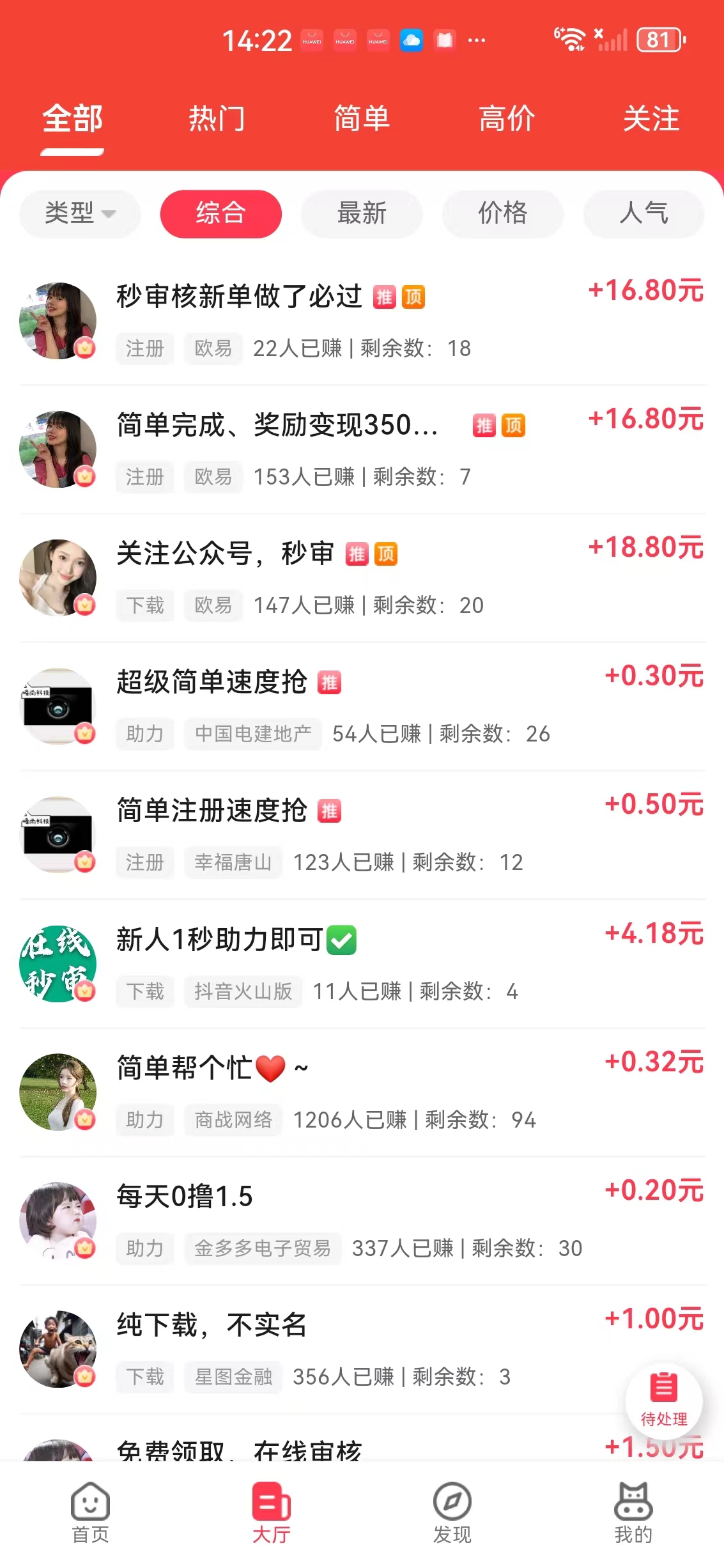724x1568 pixels.
Task: Open the 待处理 floating button
Action: click(x=664, y=1401)
